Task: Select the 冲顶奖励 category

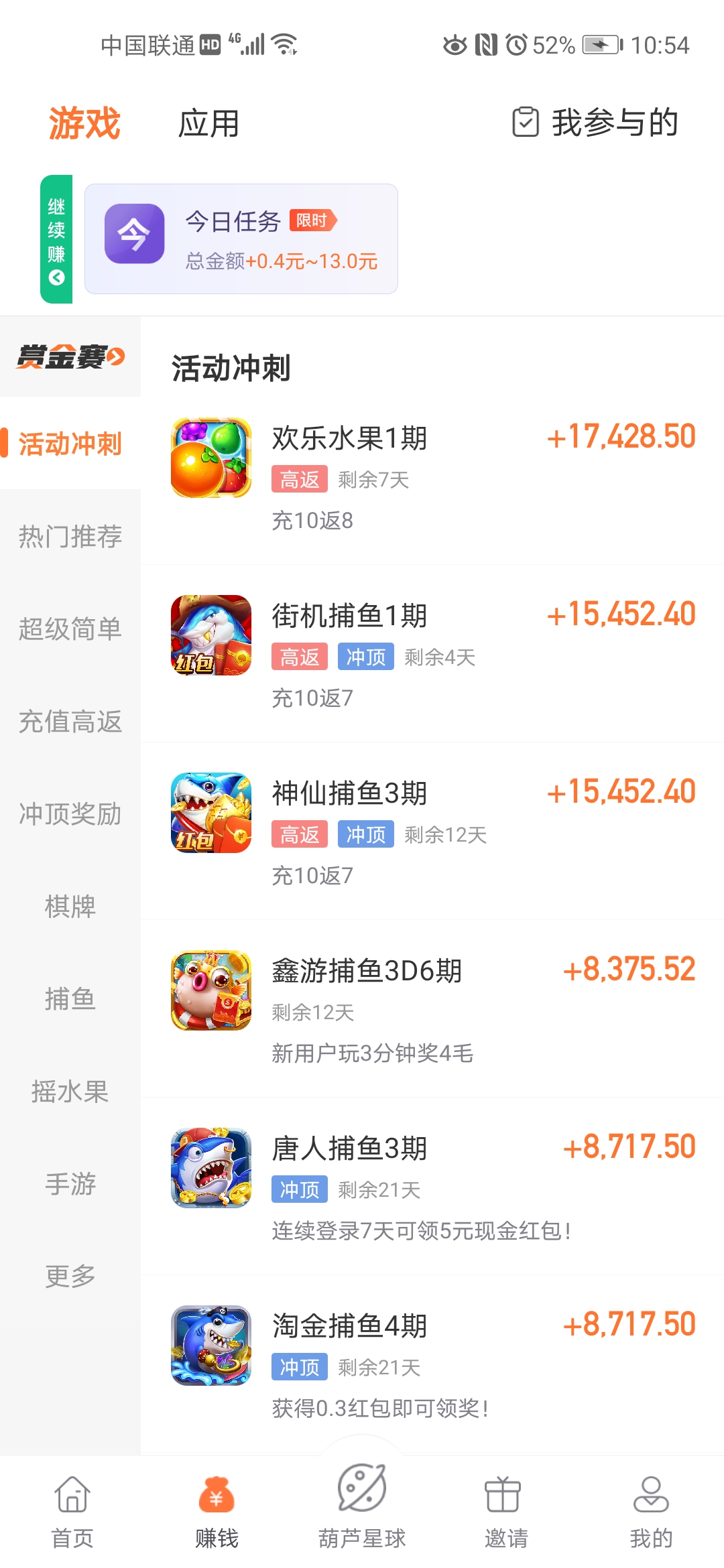Action: [x=70, y=813]
